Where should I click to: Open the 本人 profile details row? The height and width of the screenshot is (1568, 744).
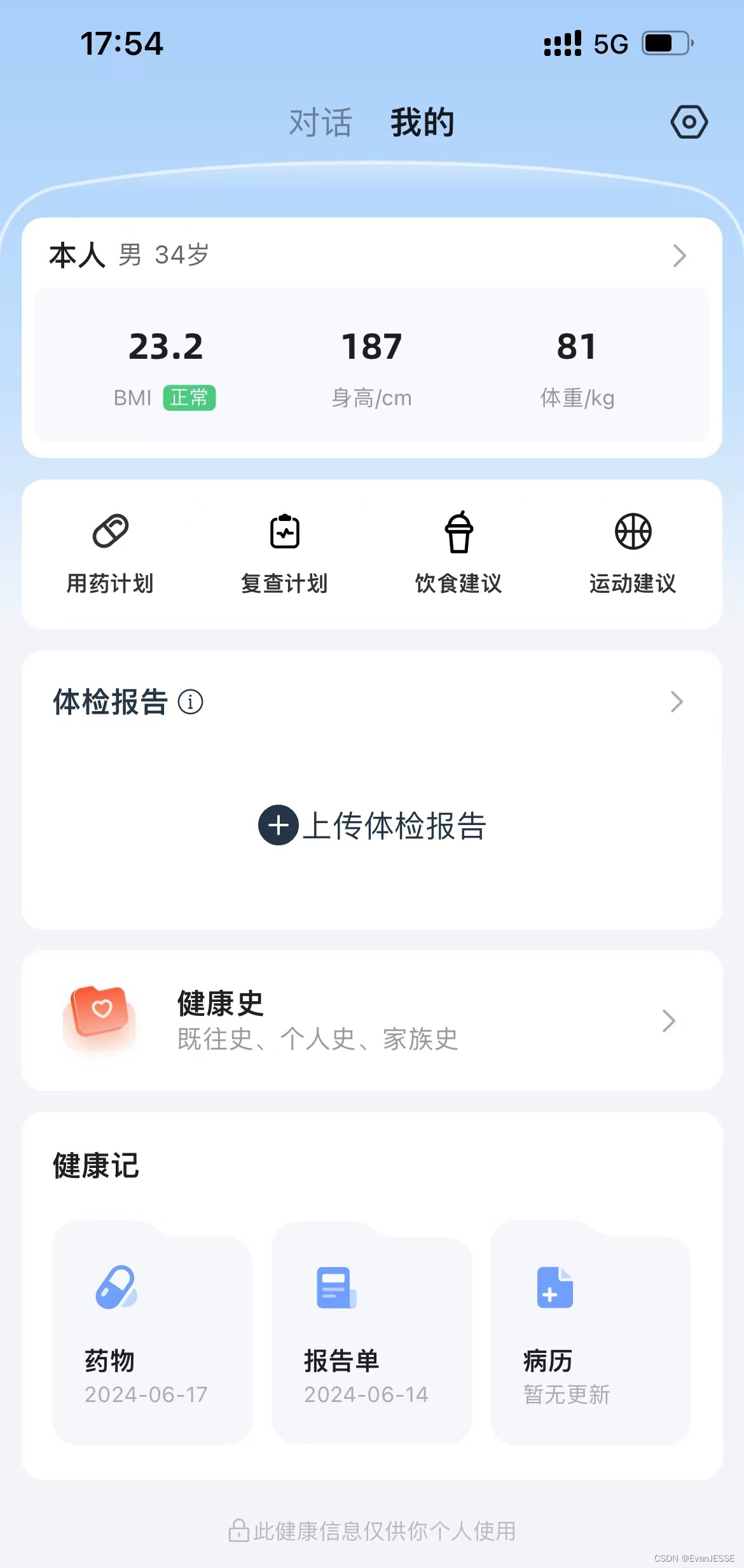tap(371, 255)
